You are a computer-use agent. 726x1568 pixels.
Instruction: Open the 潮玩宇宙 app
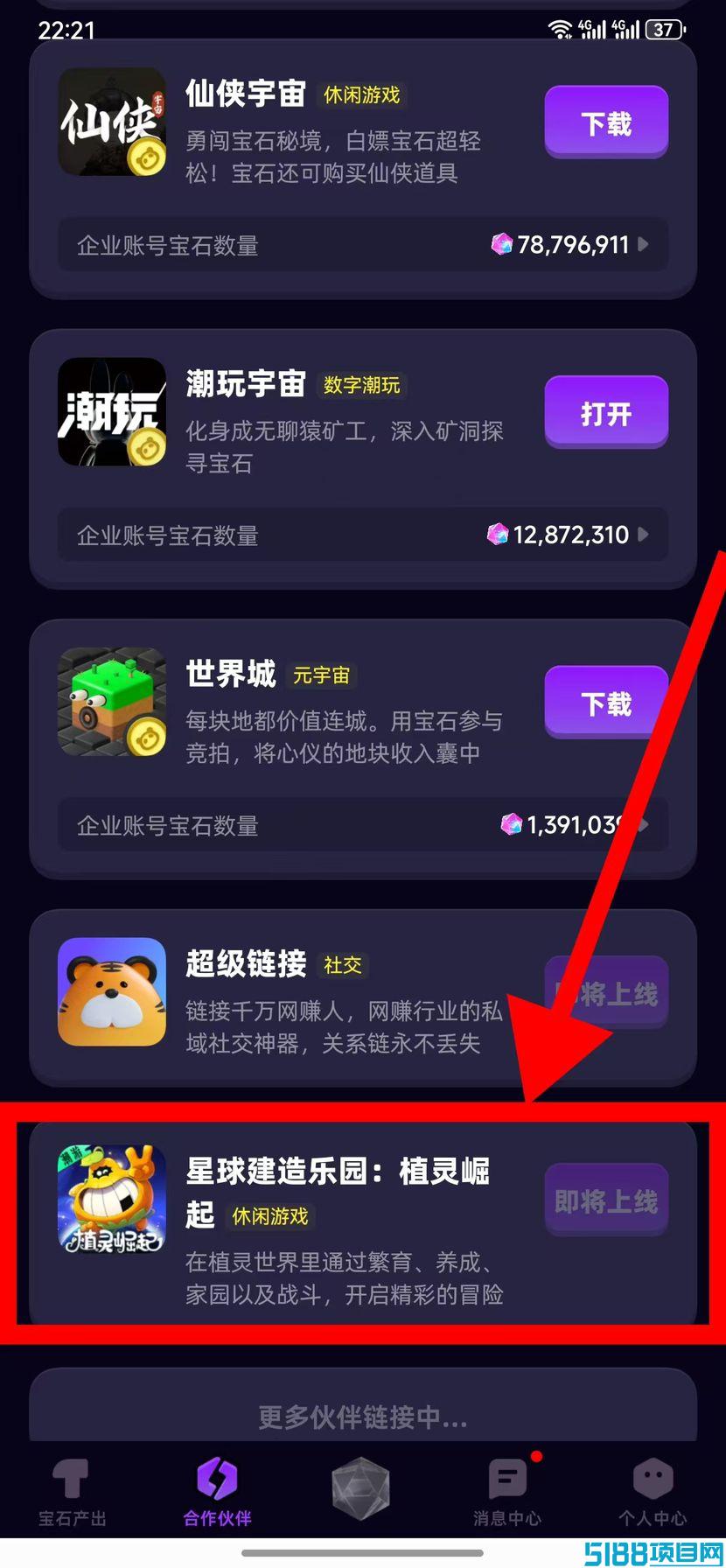pos(606,412)
